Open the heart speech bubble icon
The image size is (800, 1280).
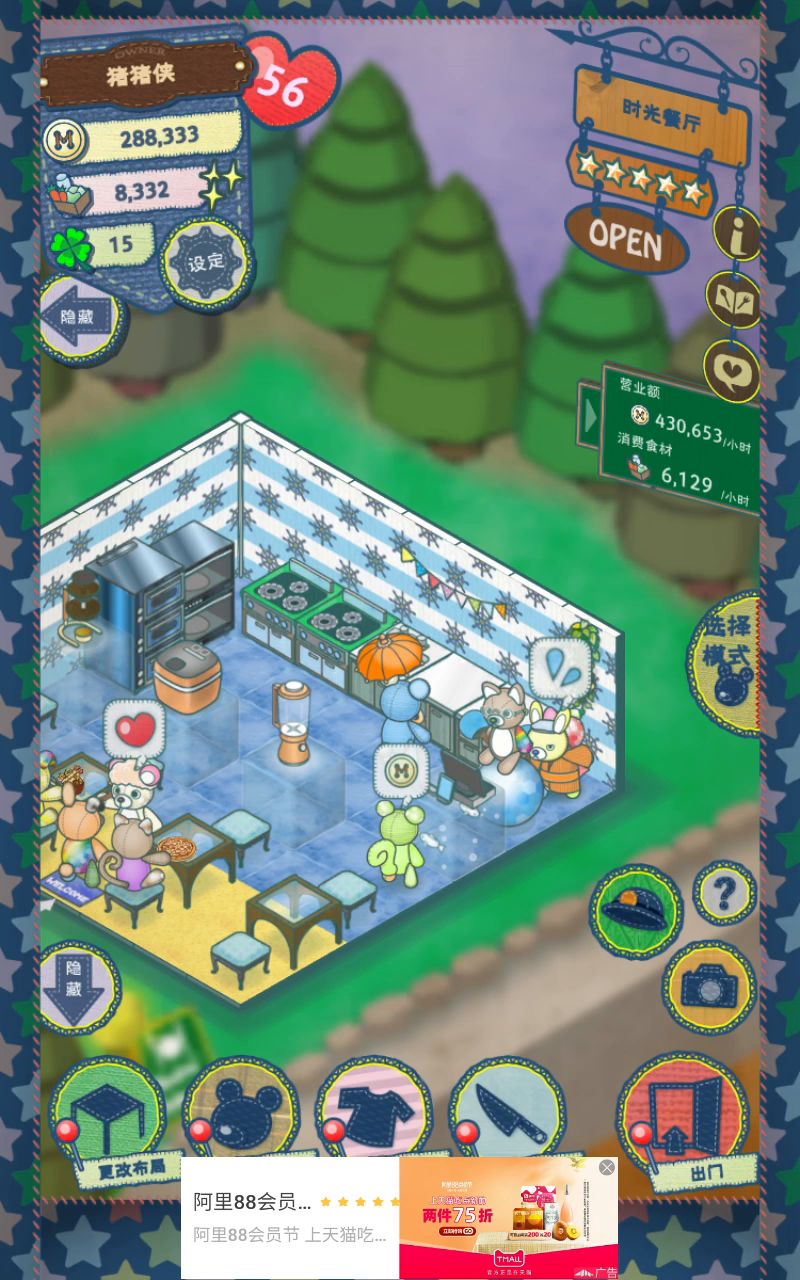click(732, 371)
